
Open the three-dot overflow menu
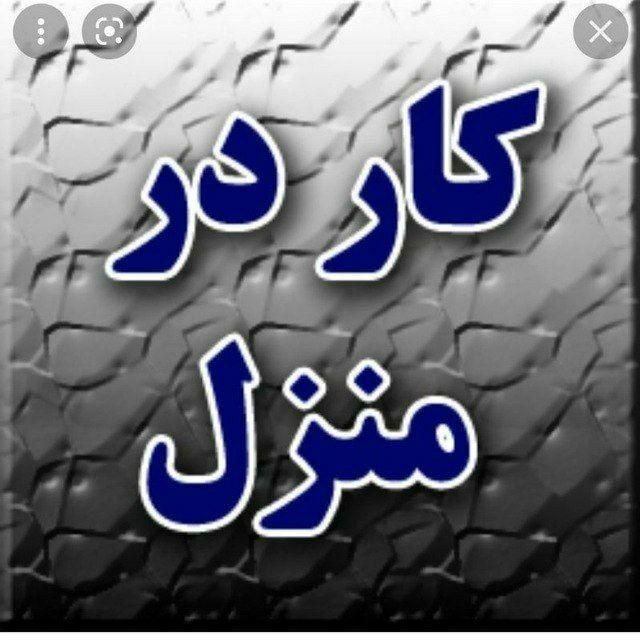[x=40, y=32]
